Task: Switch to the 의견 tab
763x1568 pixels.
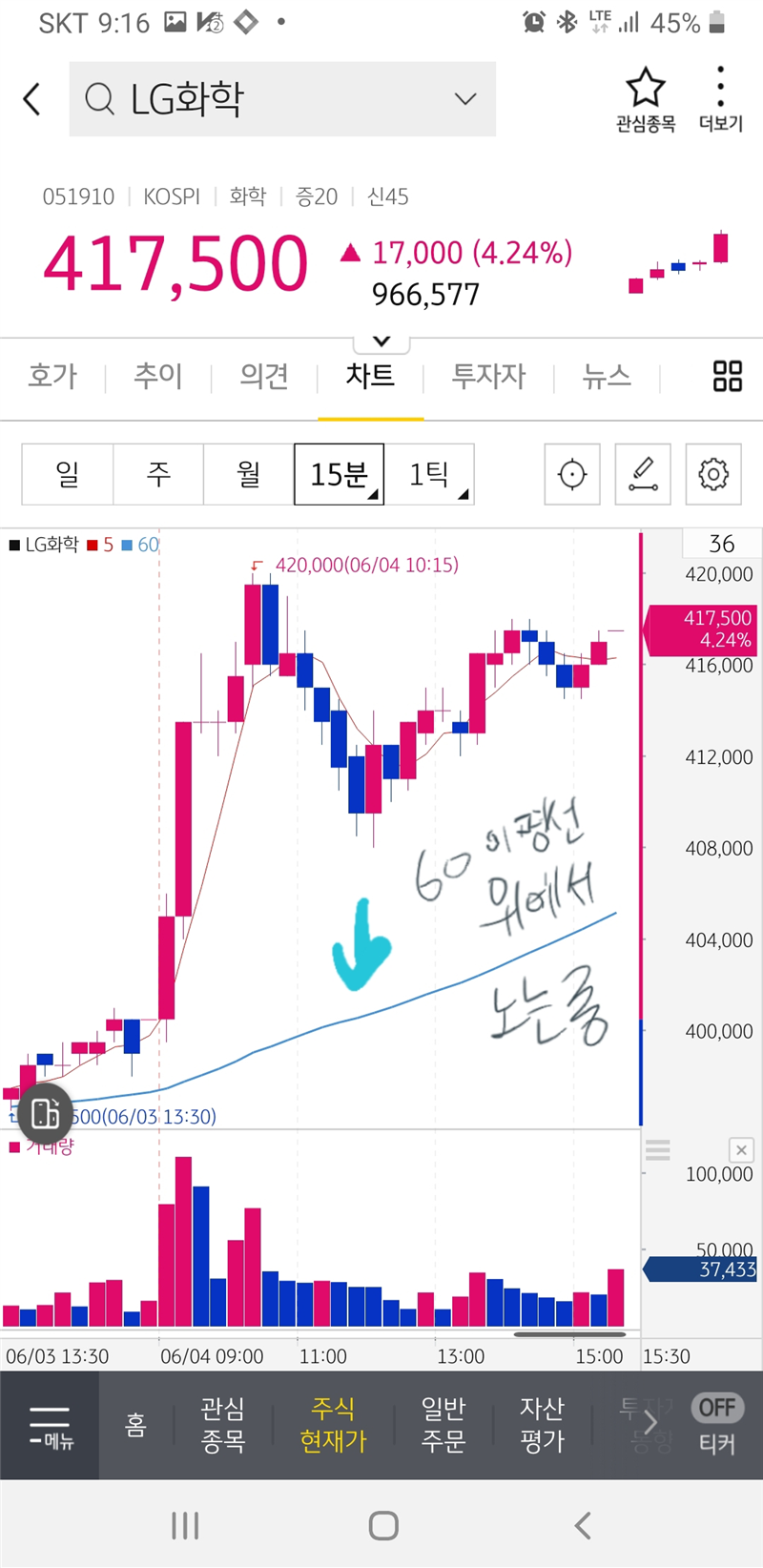Action: (x=264, y=377)
